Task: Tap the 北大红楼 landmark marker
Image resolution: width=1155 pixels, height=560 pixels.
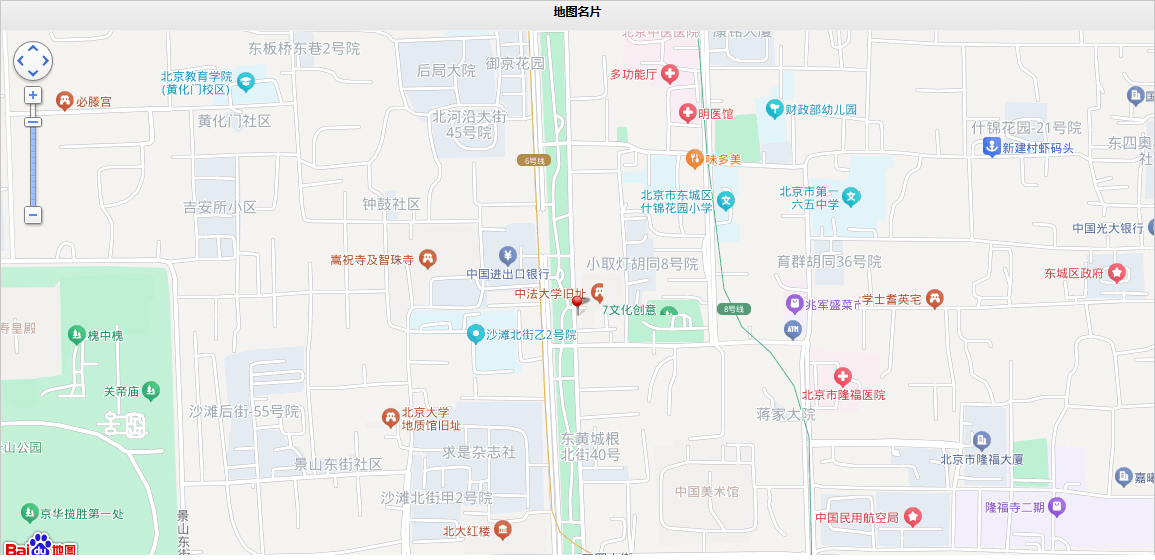Action: pos(503,529)
